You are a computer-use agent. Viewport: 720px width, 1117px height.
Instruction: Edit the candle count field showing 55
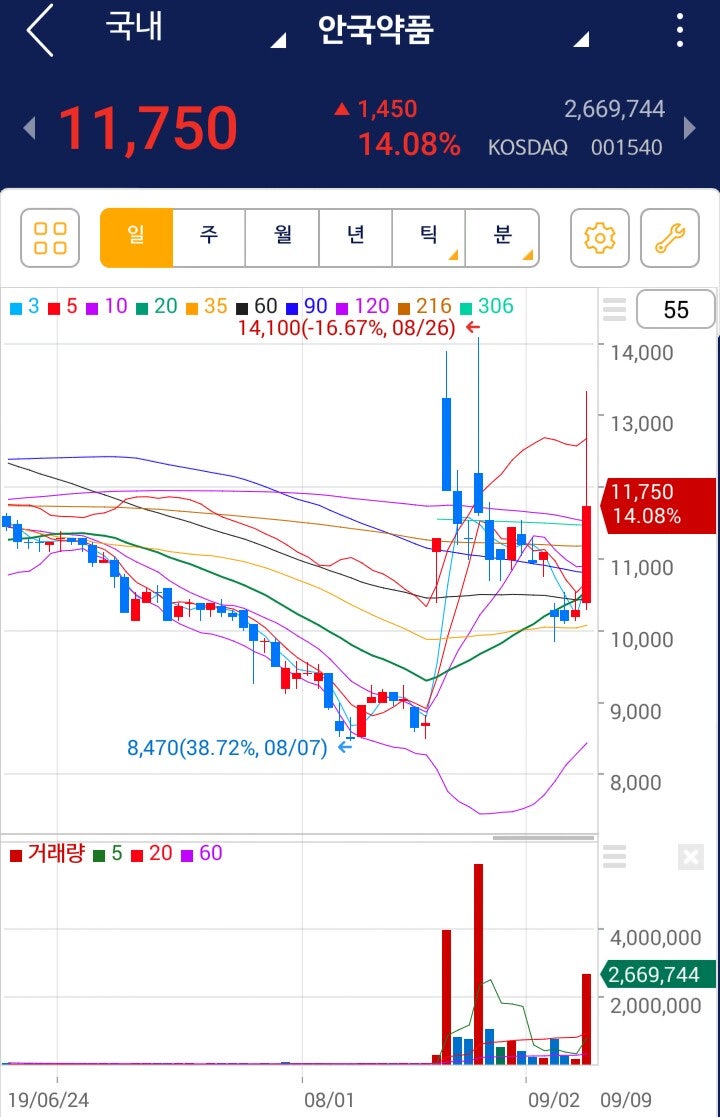point(676,310)
